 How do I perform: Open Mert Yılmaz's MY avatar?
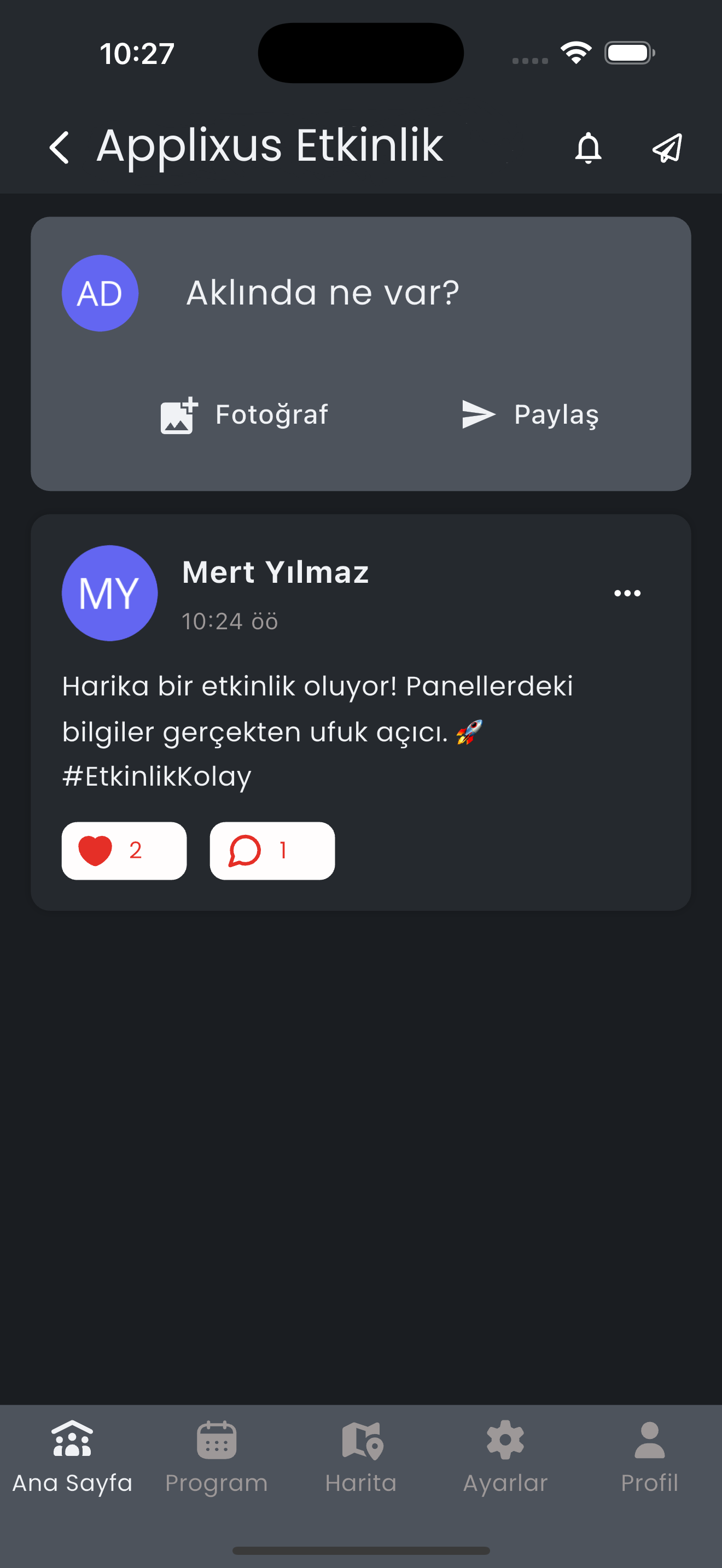click(x=109, y=592)
